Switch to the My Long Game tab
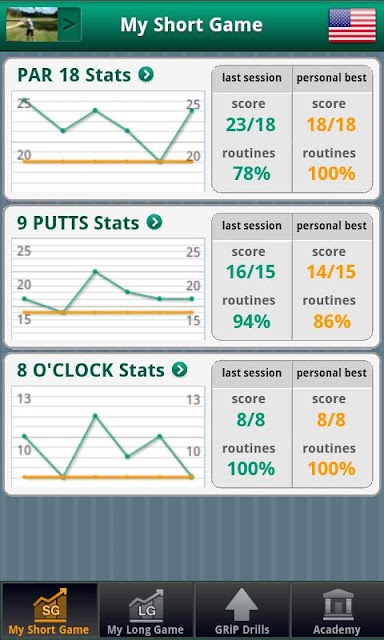The height and width of the screenshot is (640, 384). click(x=146, y=611)
